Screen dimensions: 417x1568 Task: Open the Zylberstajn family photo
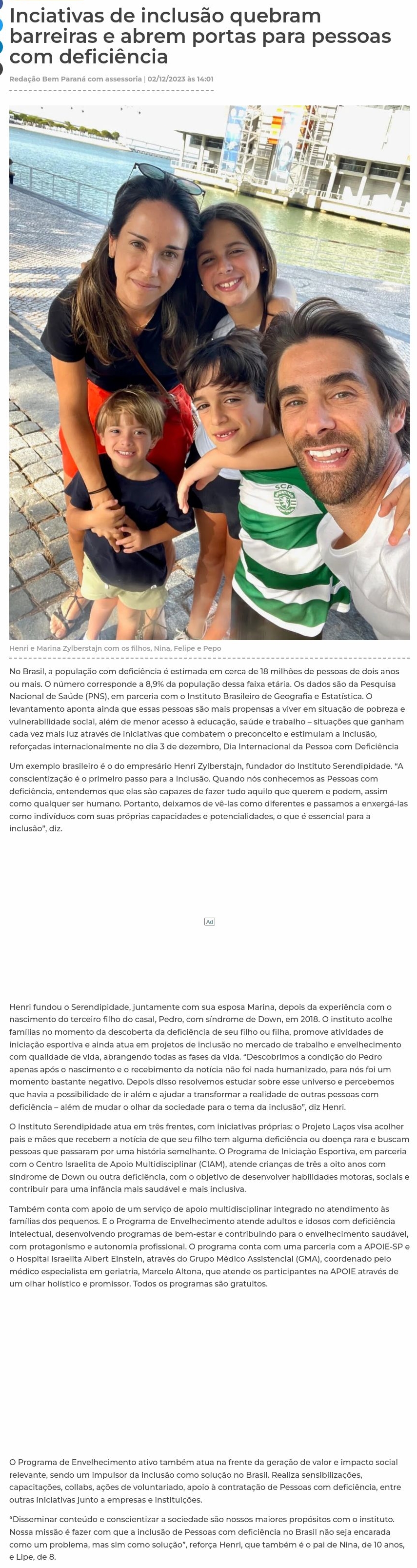[209, 373]
